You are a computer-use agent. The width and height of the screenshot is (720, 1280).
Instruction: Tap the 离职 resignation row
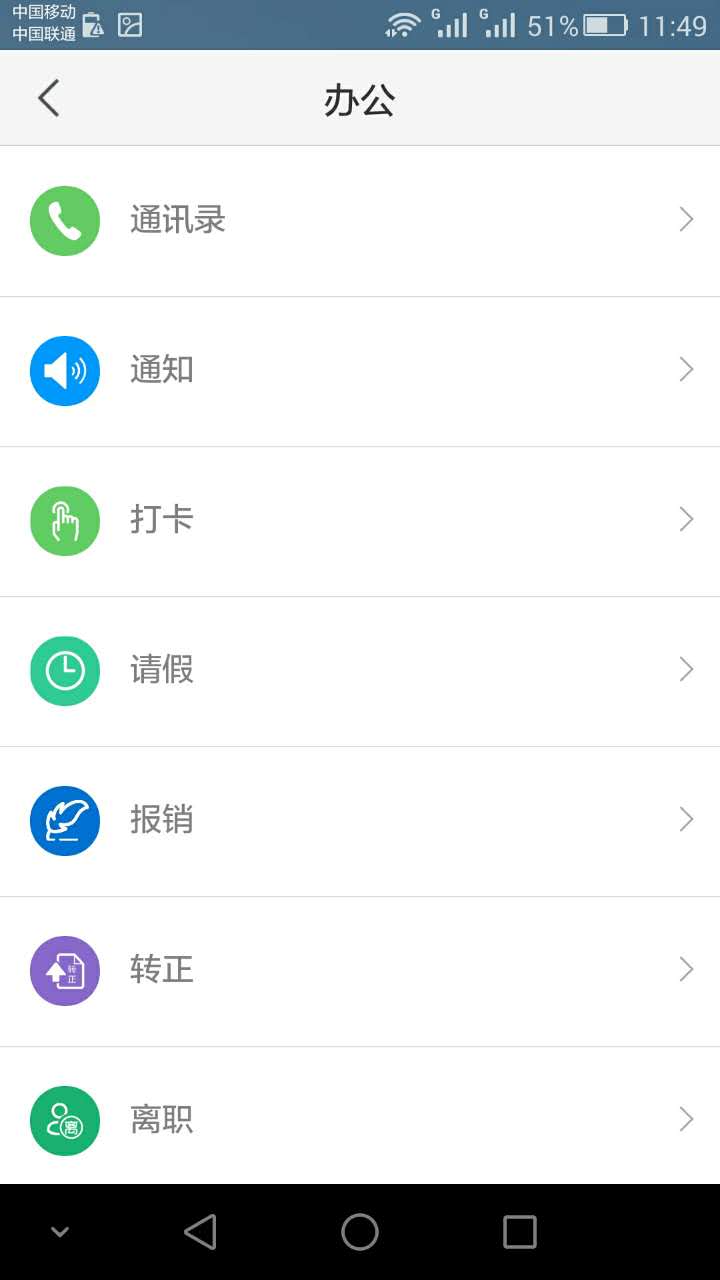pos(360,1119)
